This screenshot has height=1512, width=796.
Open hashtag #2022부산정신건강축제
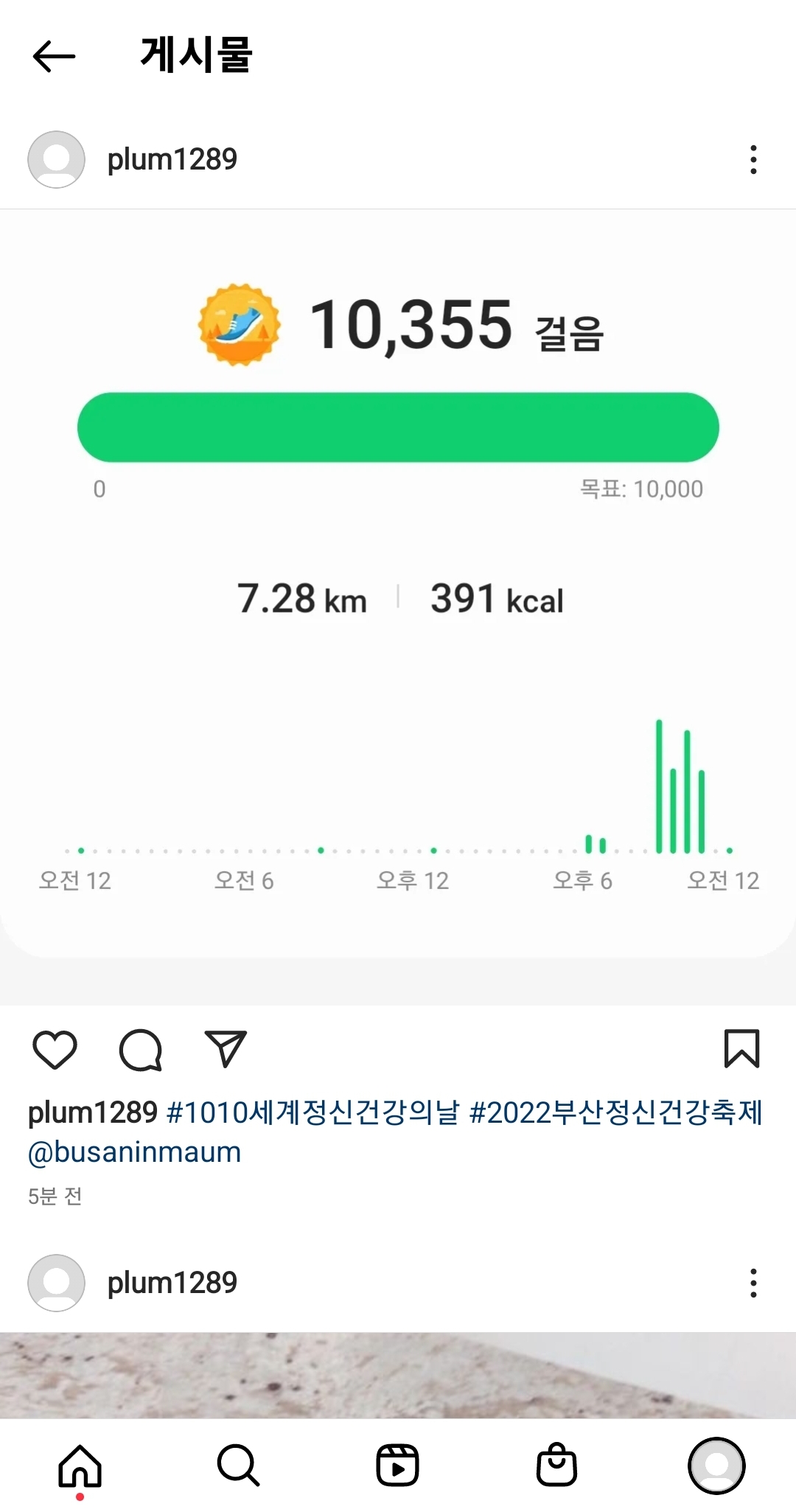click(615, 1112)
